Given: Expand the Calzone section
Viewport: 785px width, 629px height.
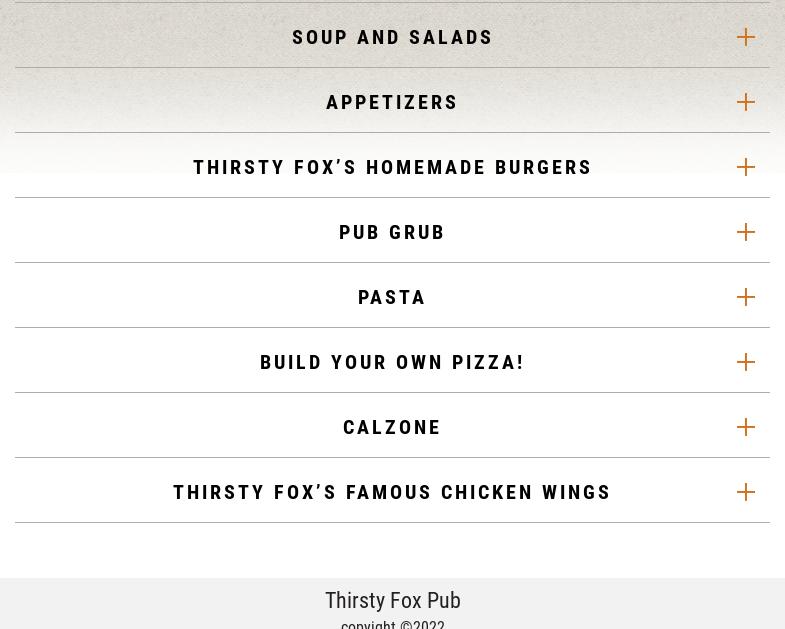Looking at the screenshot, I should (392, 427).
